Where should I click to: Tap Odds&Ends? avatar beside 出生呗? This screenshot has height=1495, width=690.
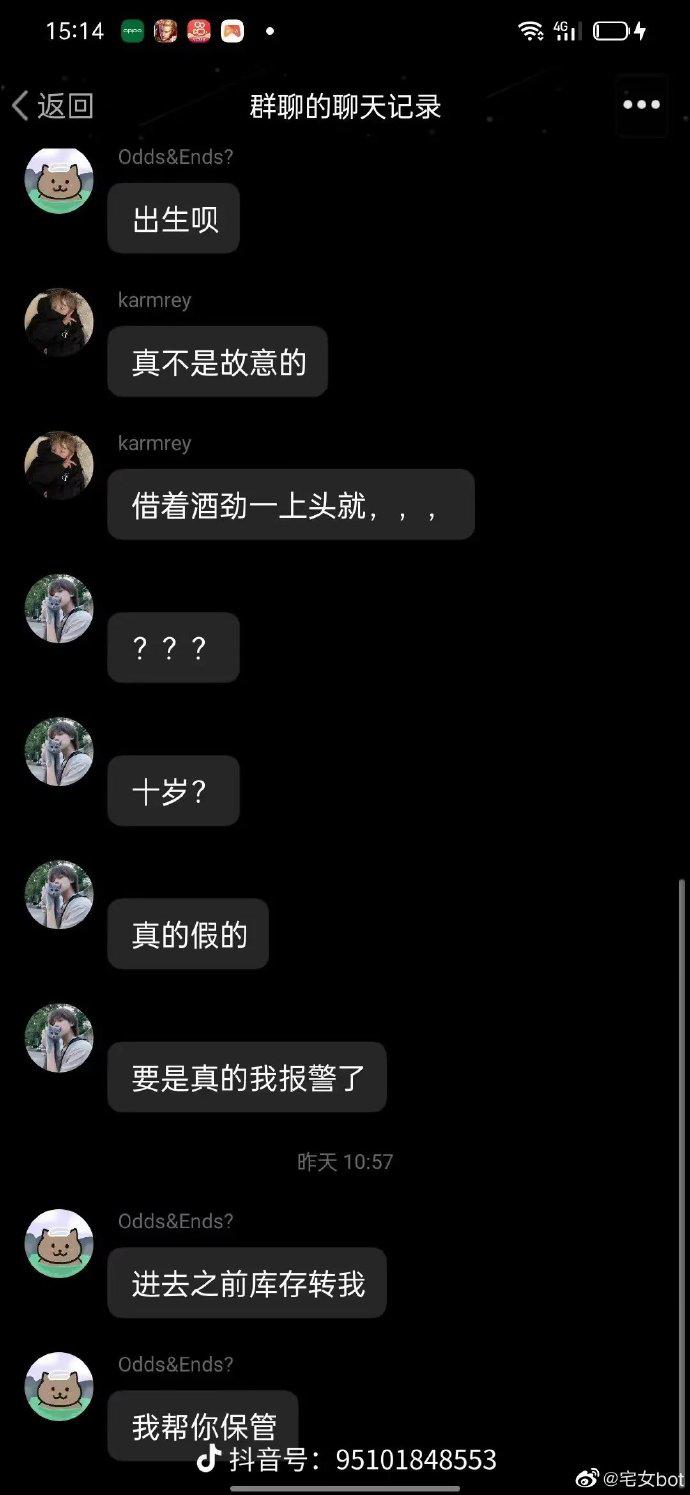59,180
